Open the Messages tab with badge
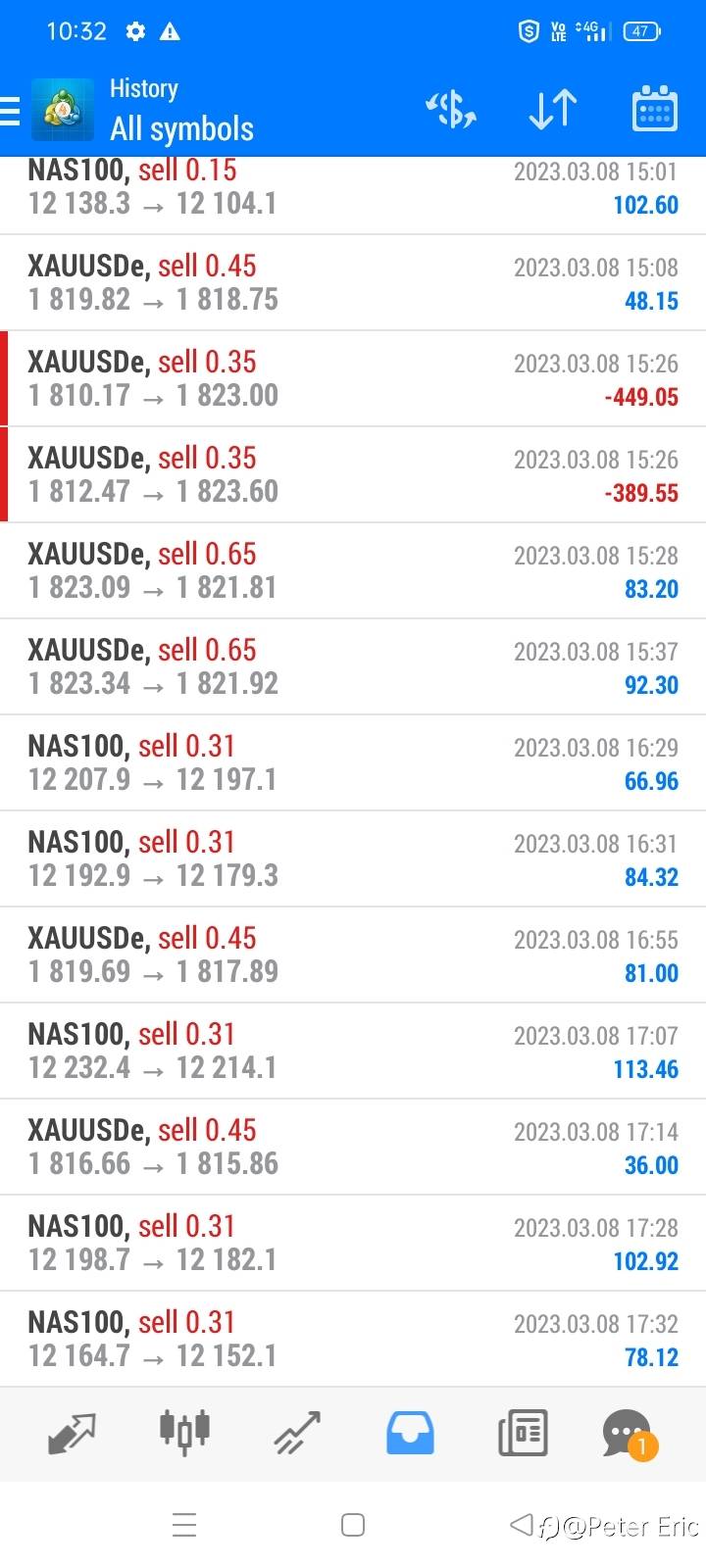This screenshot has height=1568, width=706. point(629,1435)
